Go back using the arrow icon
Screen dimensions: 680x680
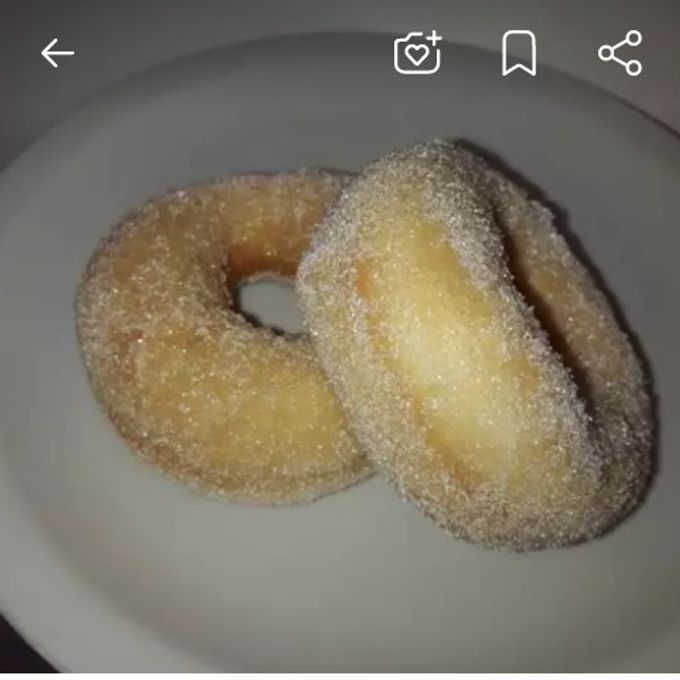point(57,53)
